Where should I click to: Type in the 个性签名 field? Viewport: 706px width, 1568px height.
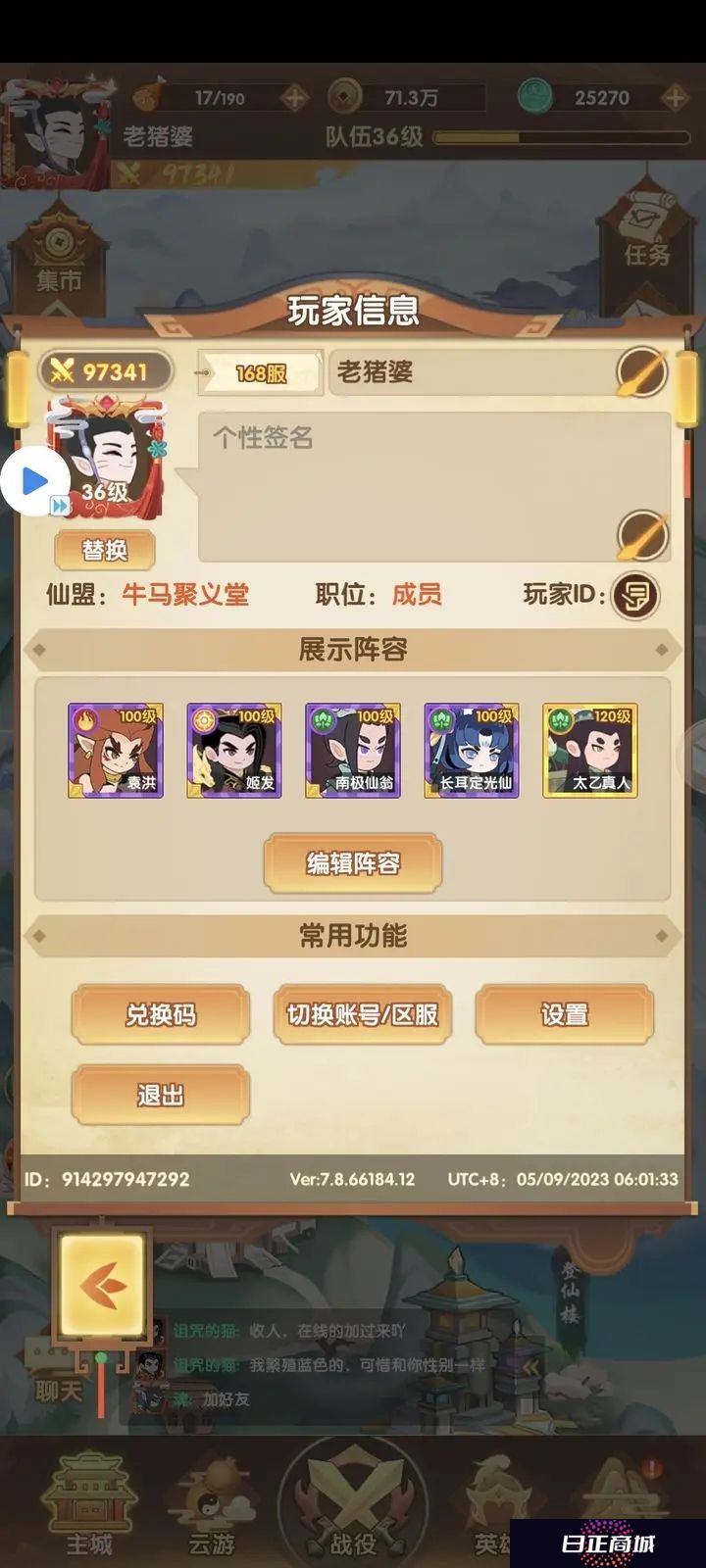tap(412, 480)
